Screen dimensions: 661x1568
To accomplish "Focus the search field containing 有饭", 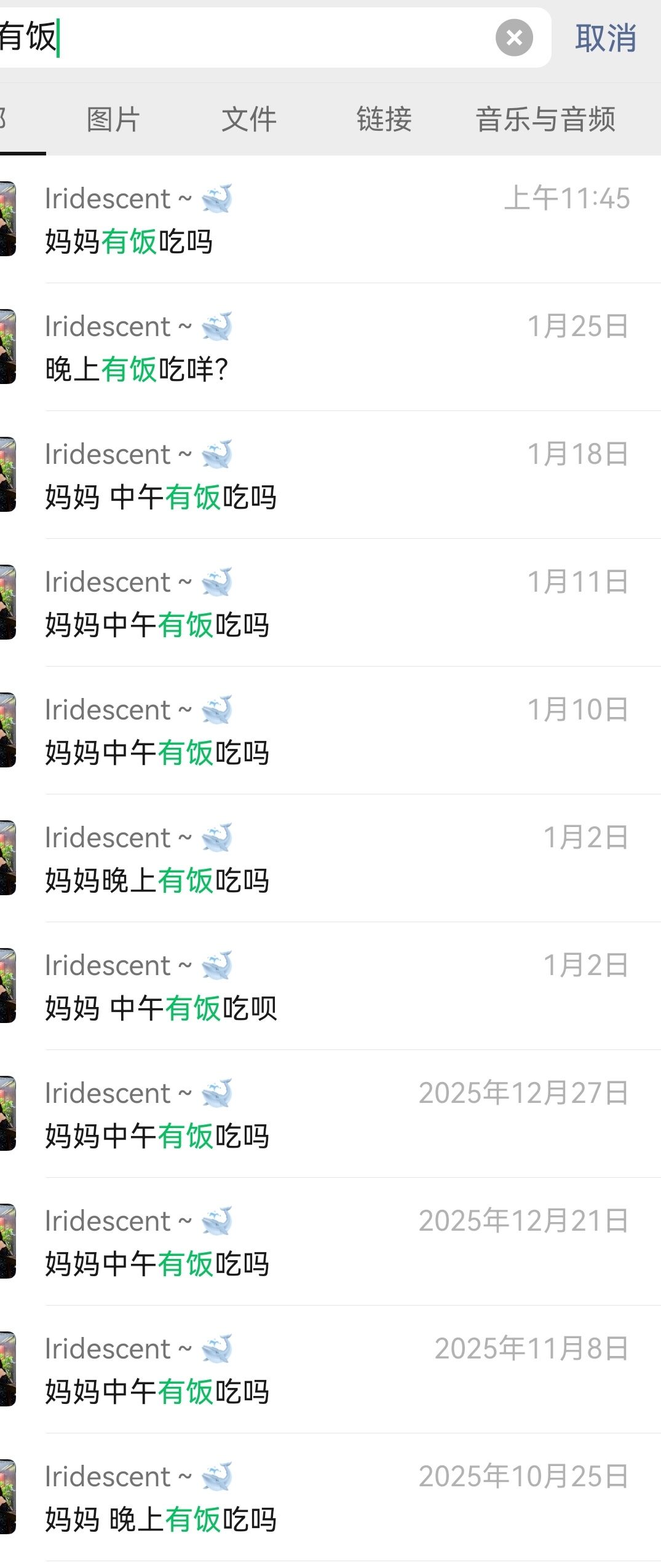I will click(x=246, y=38).
